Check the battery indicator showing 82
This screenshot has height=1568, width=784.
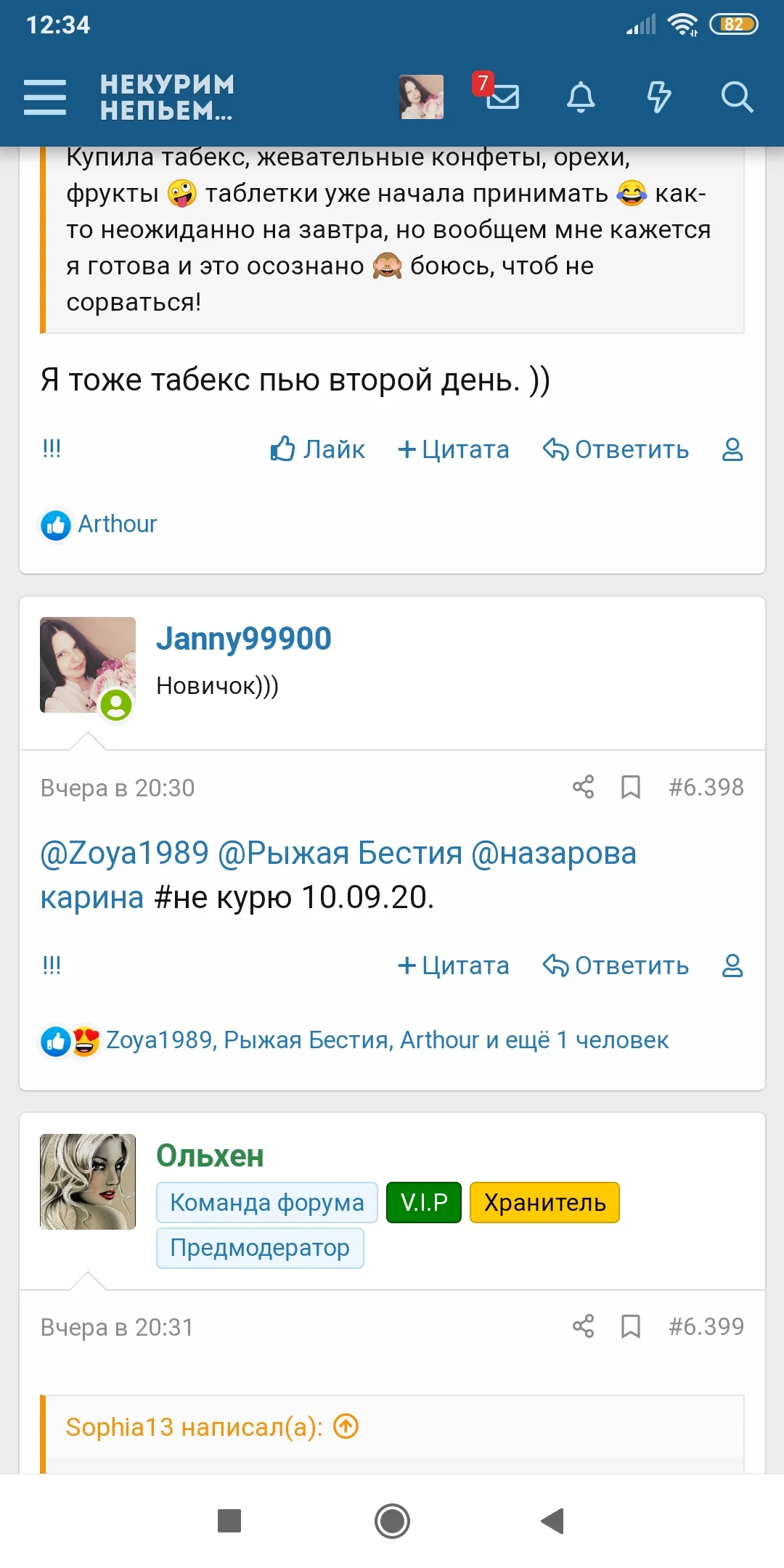(x=735, y=23)
